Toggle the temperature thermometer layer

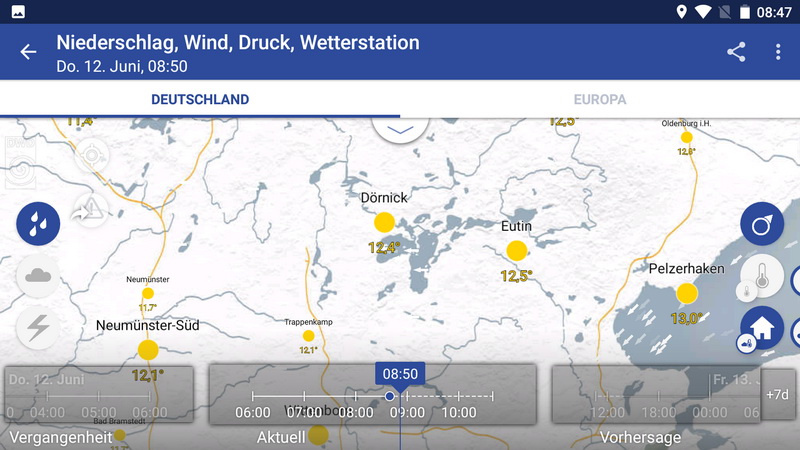[x=761, y=276]
